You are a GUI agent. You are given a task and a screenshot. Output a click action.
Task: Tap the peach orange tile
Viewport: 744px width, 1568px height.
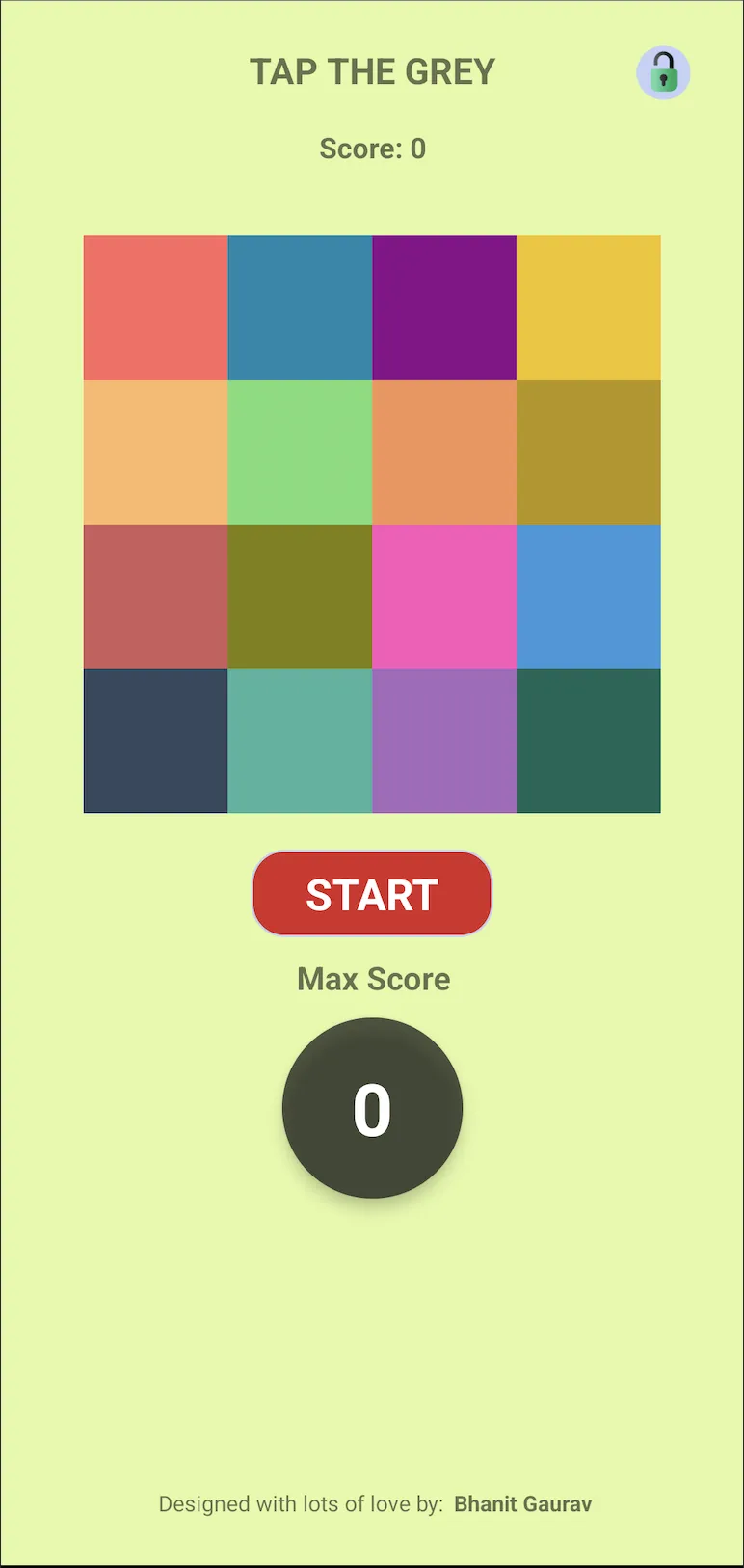(x=155, y=452)
